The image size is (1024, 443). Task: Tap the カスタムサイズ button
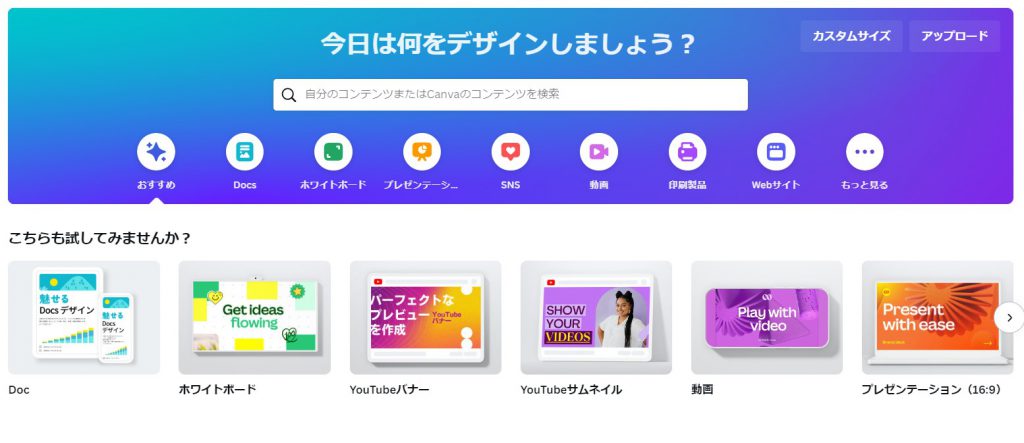coord(851,36)
